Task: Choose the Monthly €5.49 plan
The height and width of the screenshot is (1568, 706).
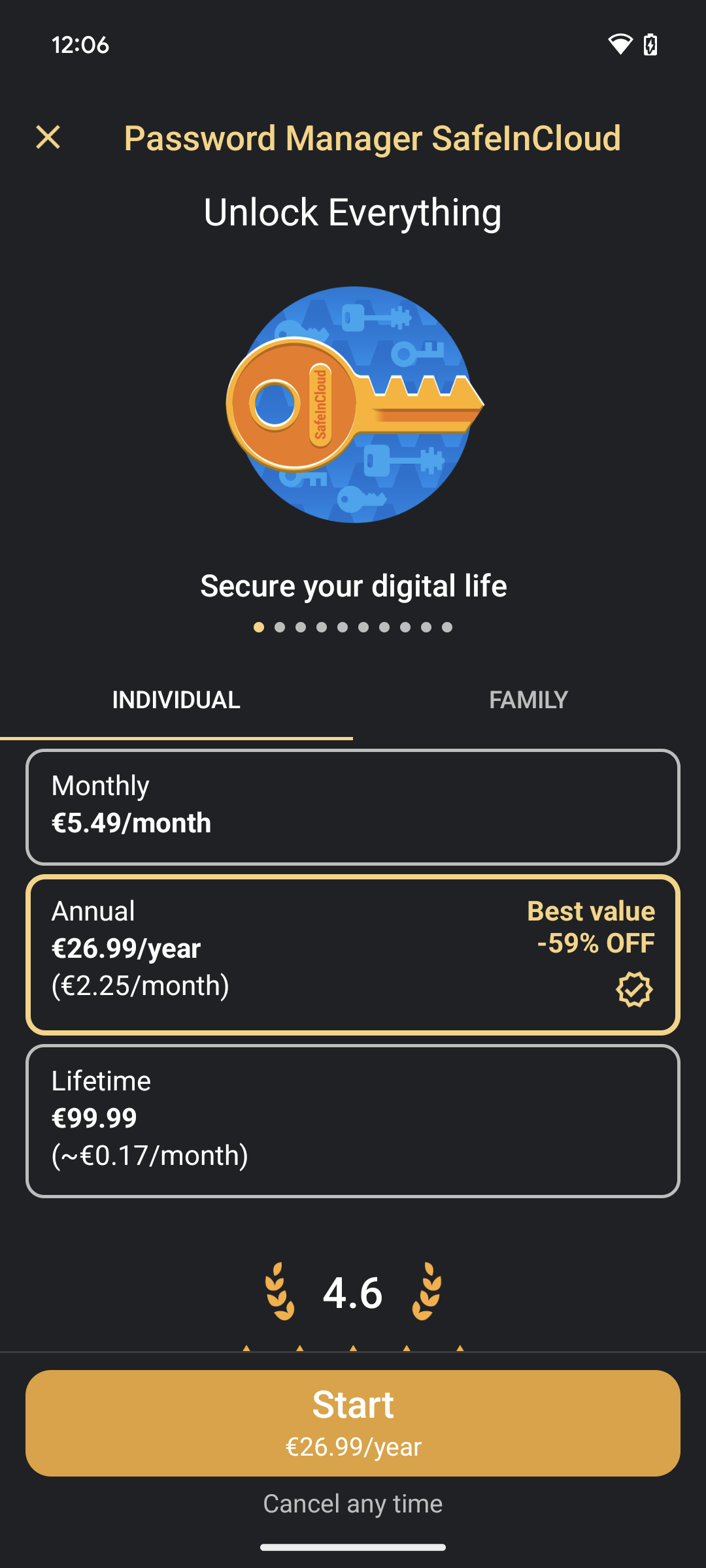Action: [x=353, y=807]
